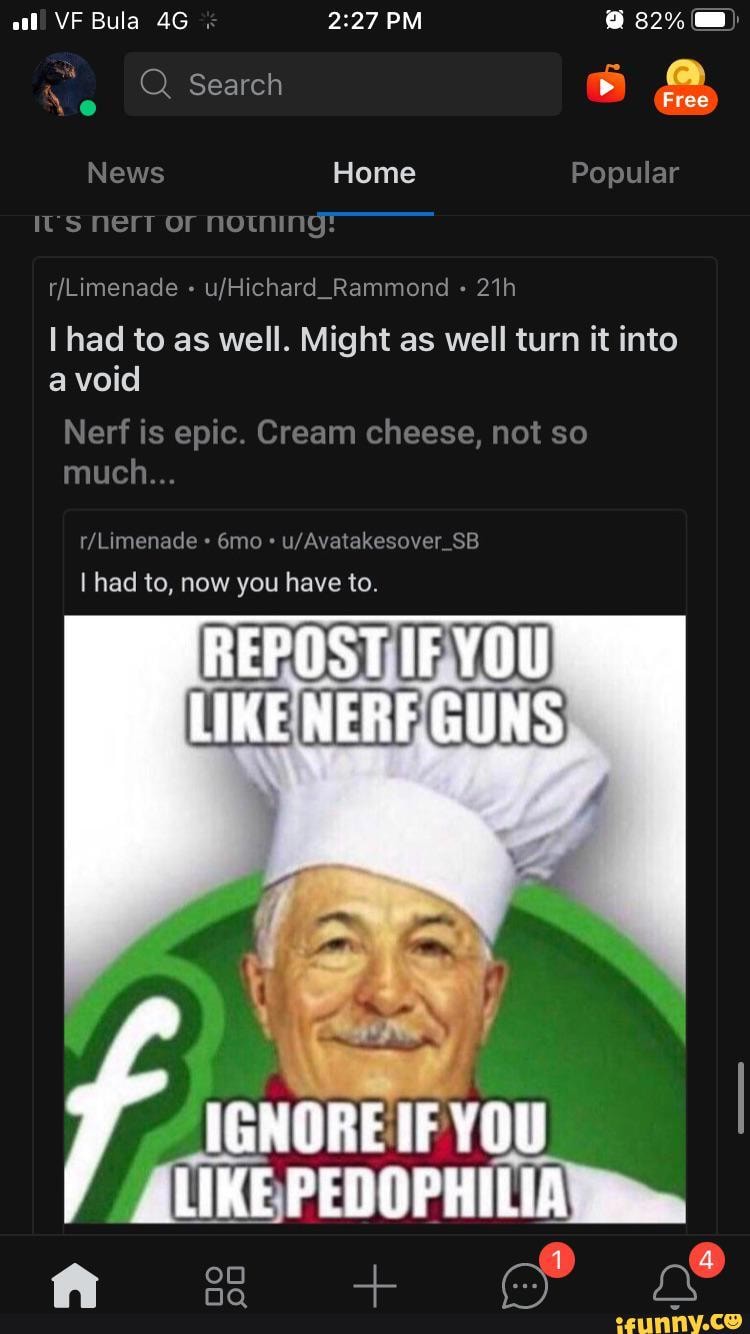Open the r/Limenade community link
Screen dimensions: 750x1334
click(113, 288)
